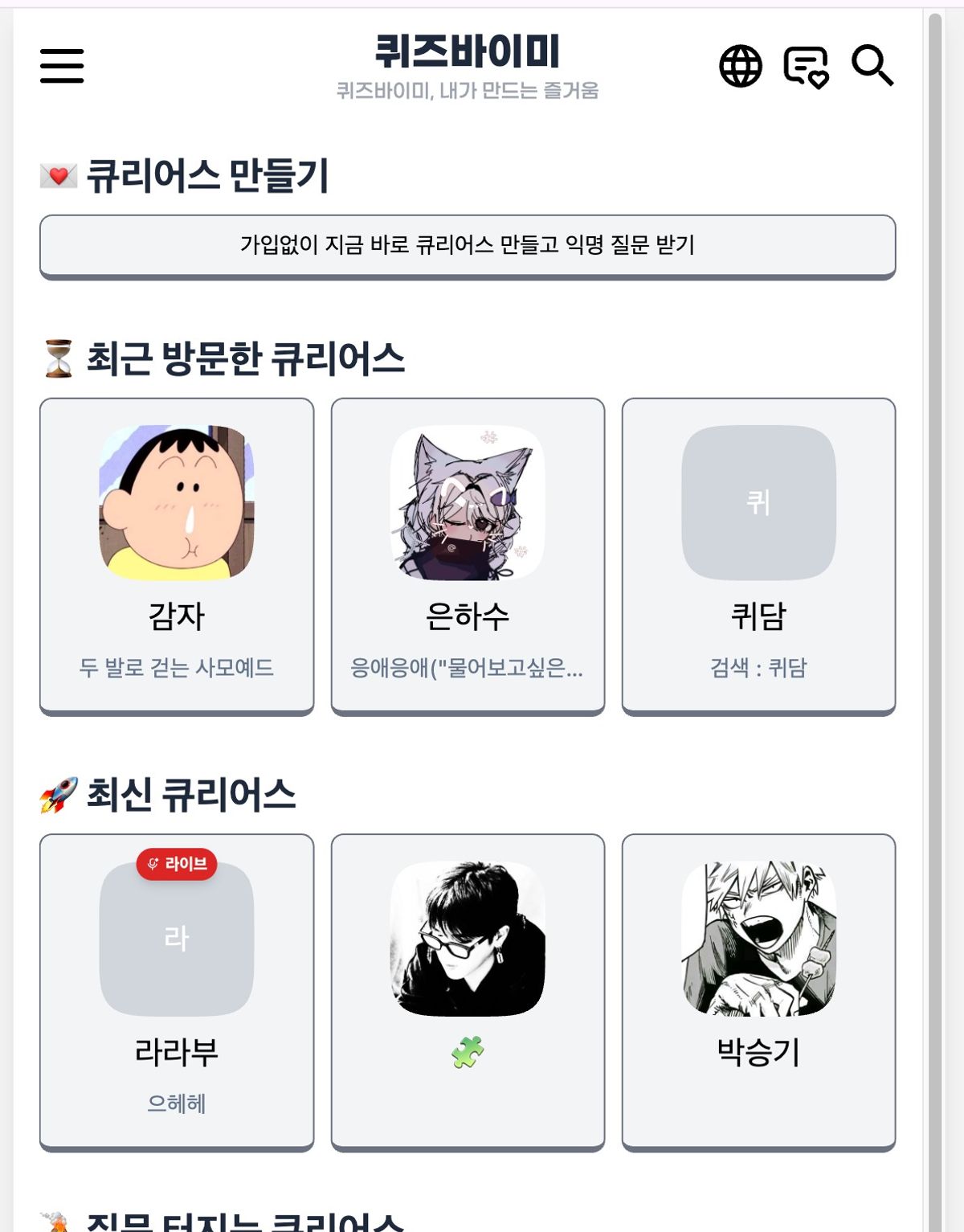
Task: Tap the search magnifier icon
Action: [x=872, y=66]
